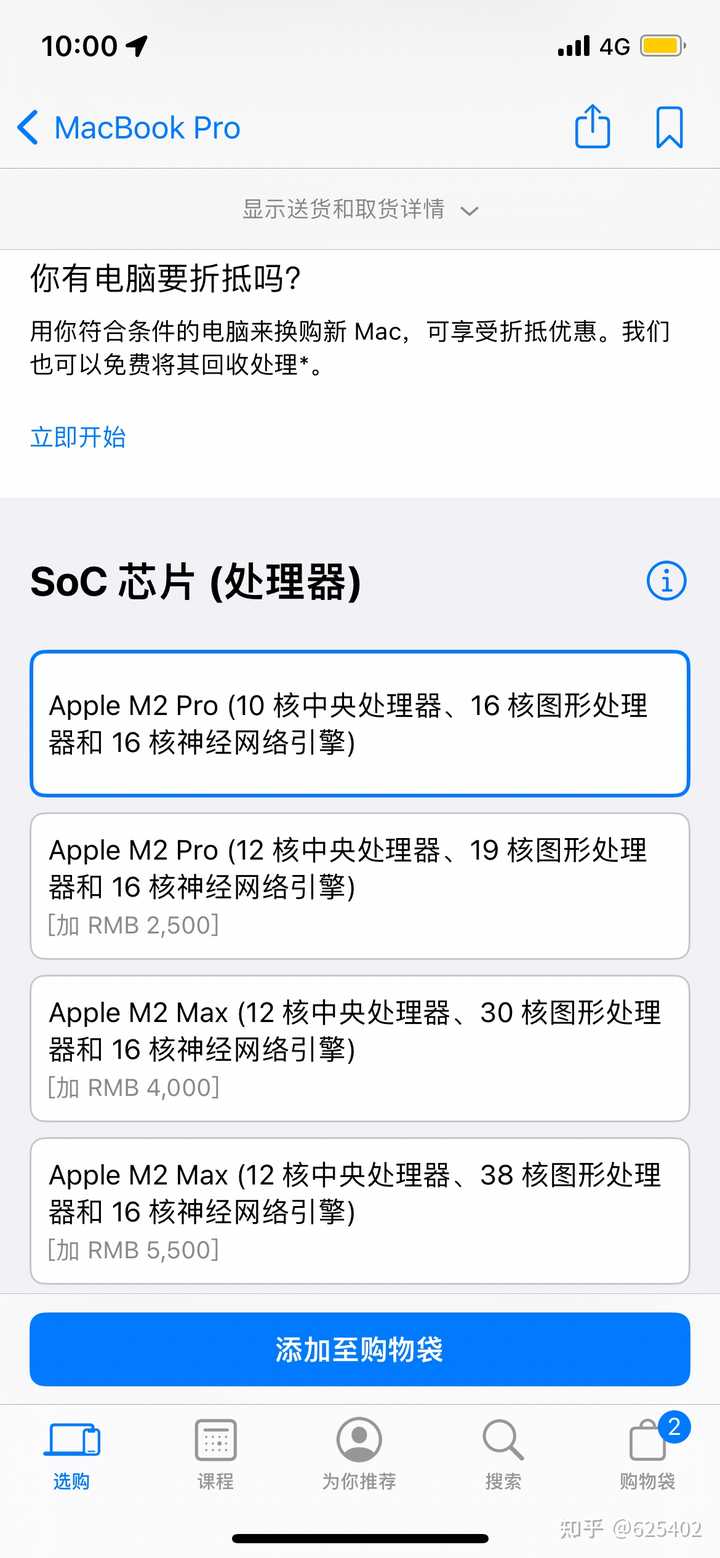Tap the Bookmark icon
Screen dimensions: 720x1558
(668, 127)
